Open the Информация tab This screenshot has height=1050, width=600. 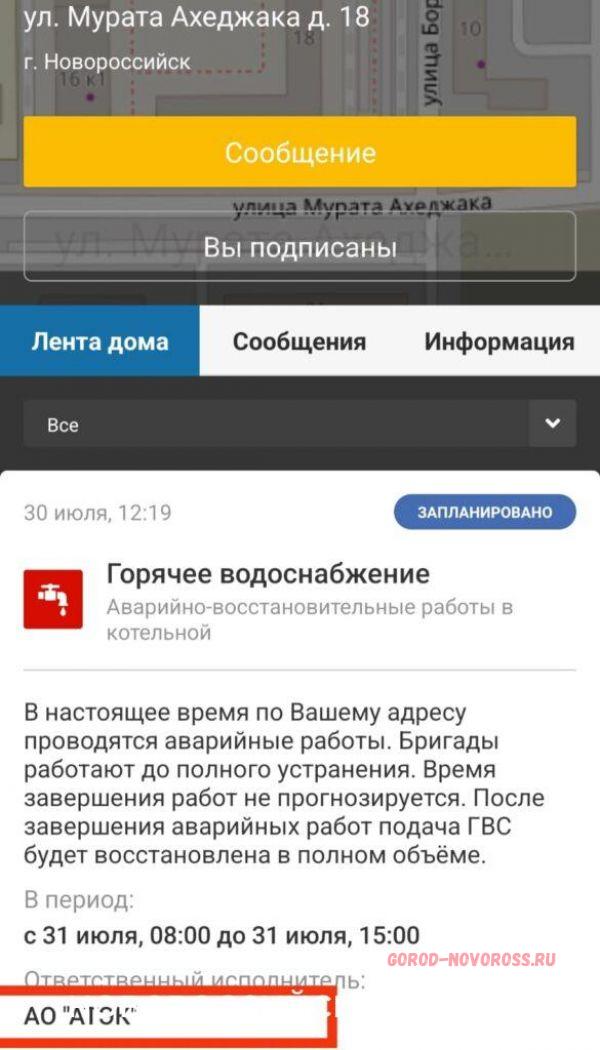500,341
